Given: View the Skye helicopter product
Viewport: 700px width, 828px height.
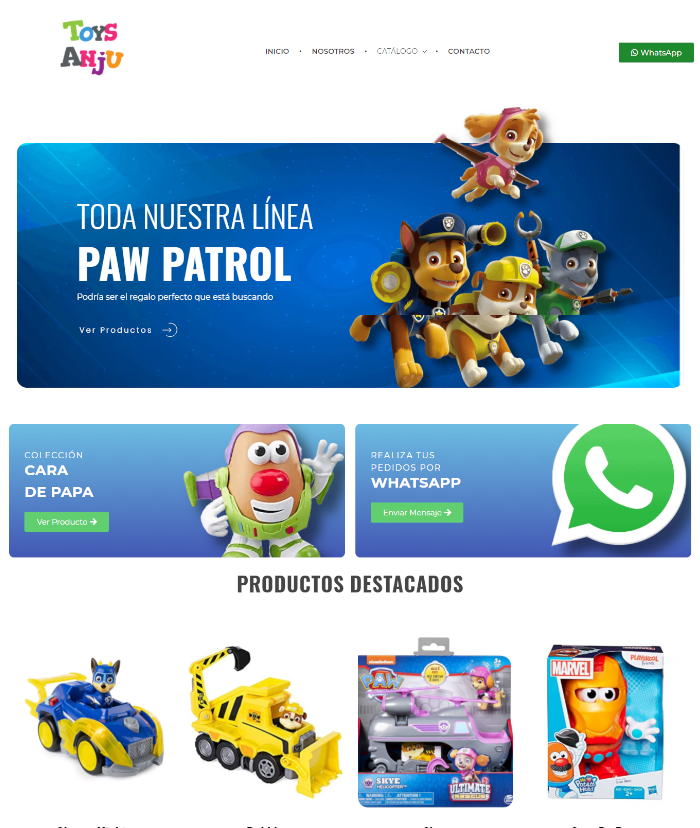Looking at the screenshot, I should click(435, 722).
